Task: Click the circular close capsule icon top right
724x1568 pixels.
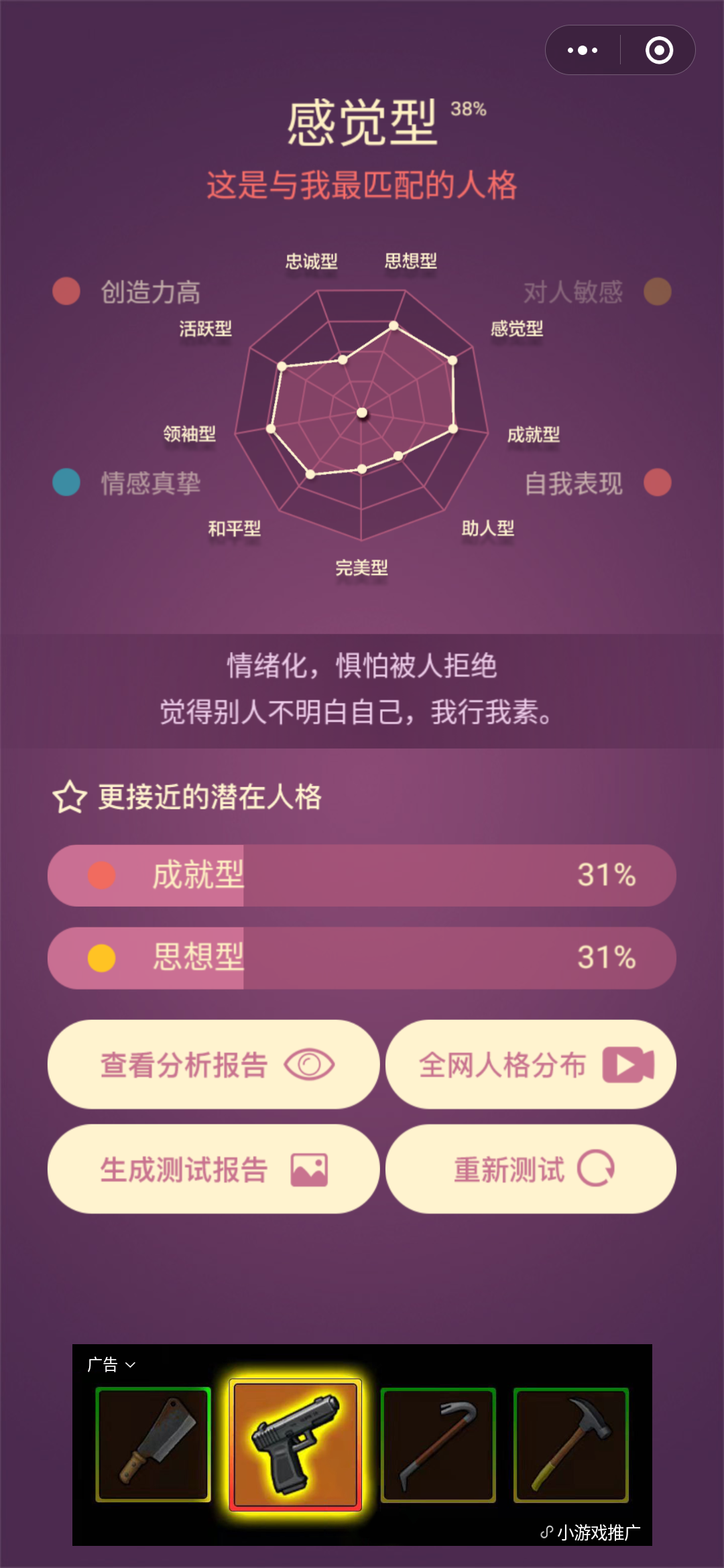Action: coord(658,50)
